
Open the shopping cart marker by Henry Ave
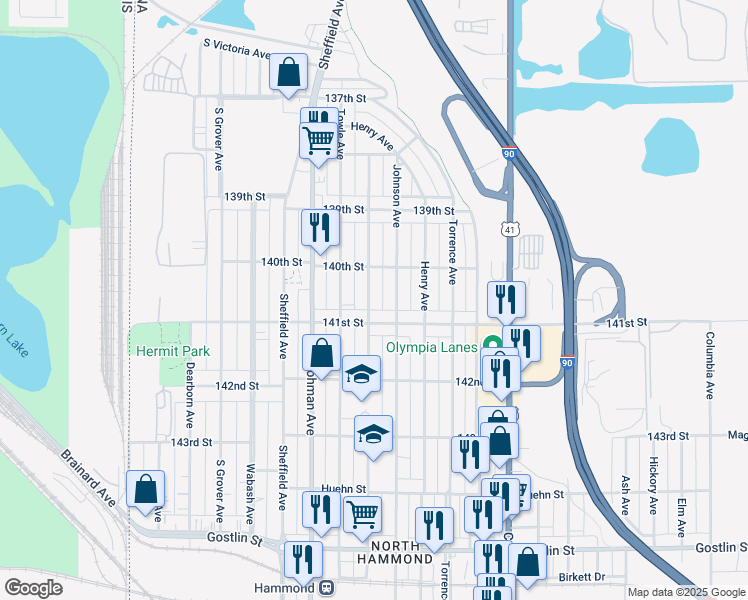click(x=318, y=141)
